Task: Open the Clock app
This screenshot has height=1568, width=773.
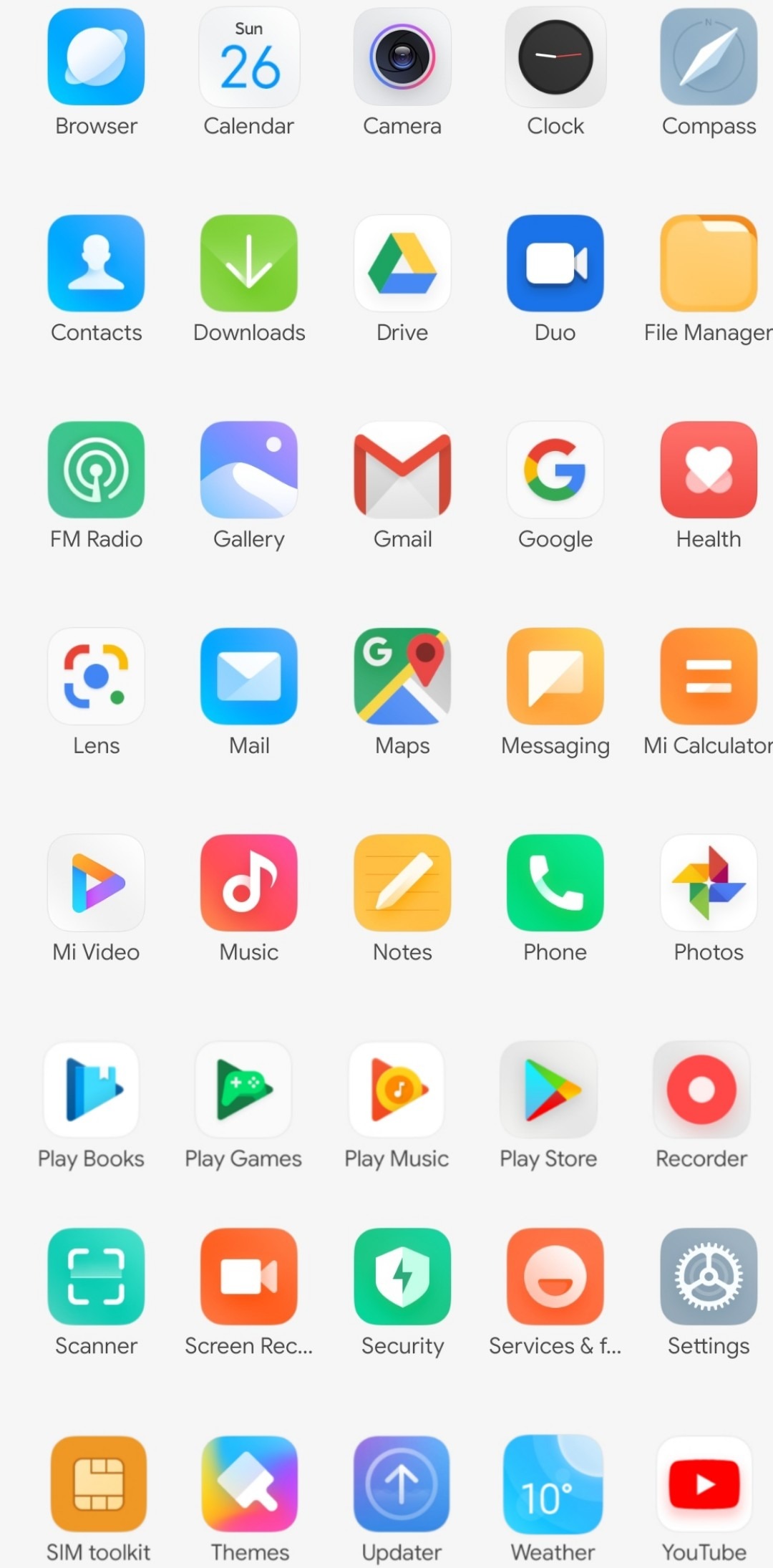Action: (555, 57)
